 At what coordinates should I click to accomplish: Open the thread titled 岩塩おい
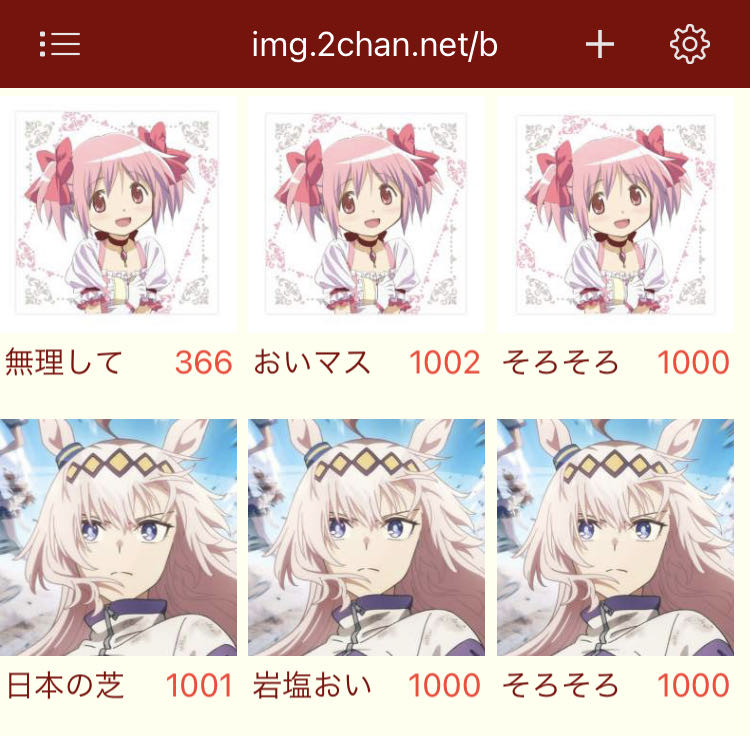coord(366,538)
